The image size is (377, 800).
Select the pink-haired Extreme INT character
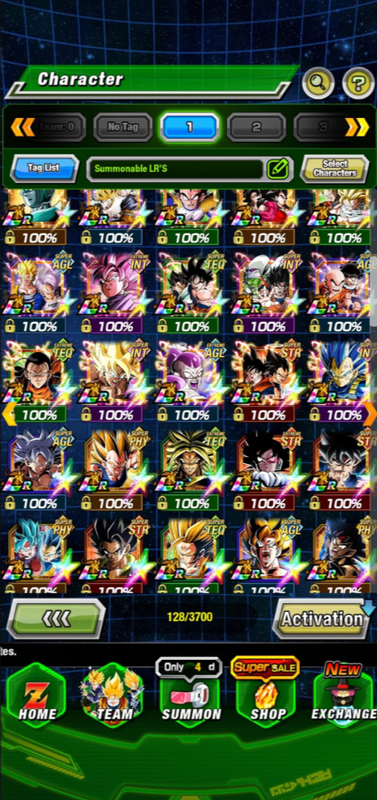(x=112, y=292)
